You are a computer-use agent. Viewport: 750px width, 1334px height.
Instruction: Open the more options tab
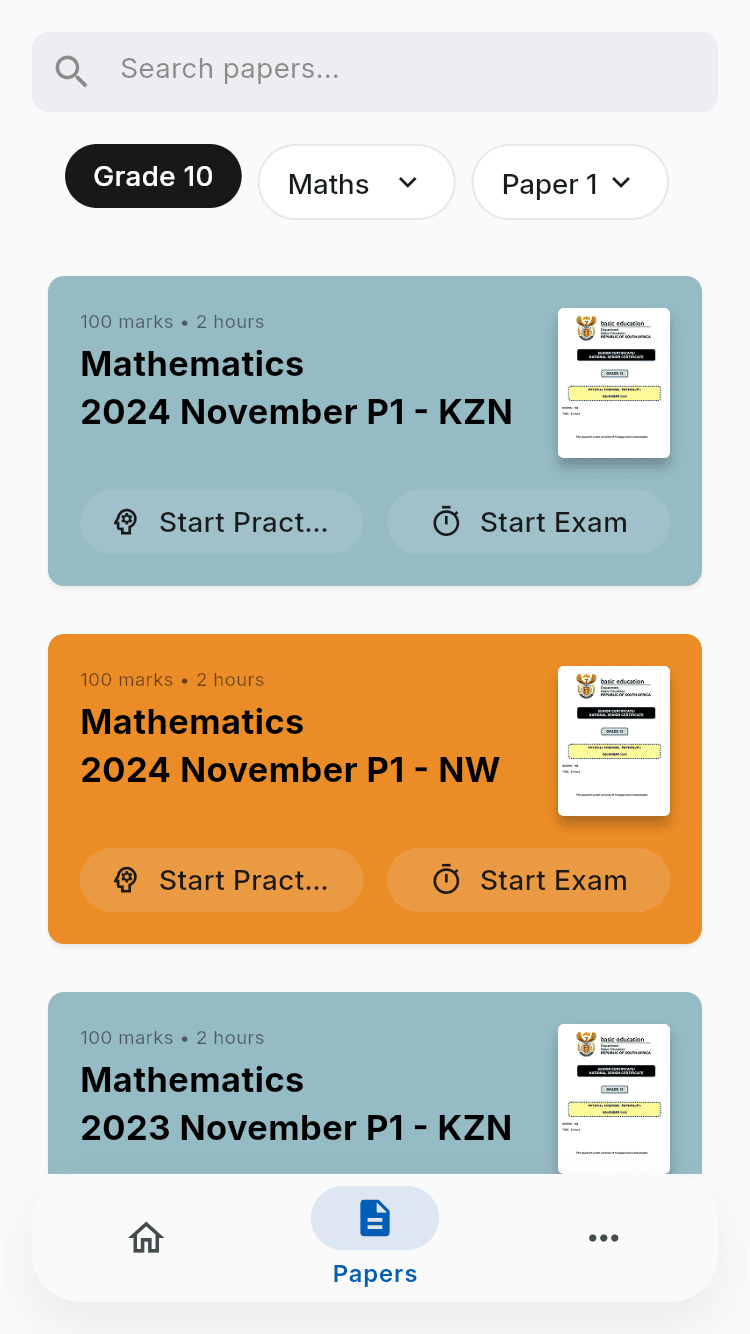click(x=604, y=1238)
